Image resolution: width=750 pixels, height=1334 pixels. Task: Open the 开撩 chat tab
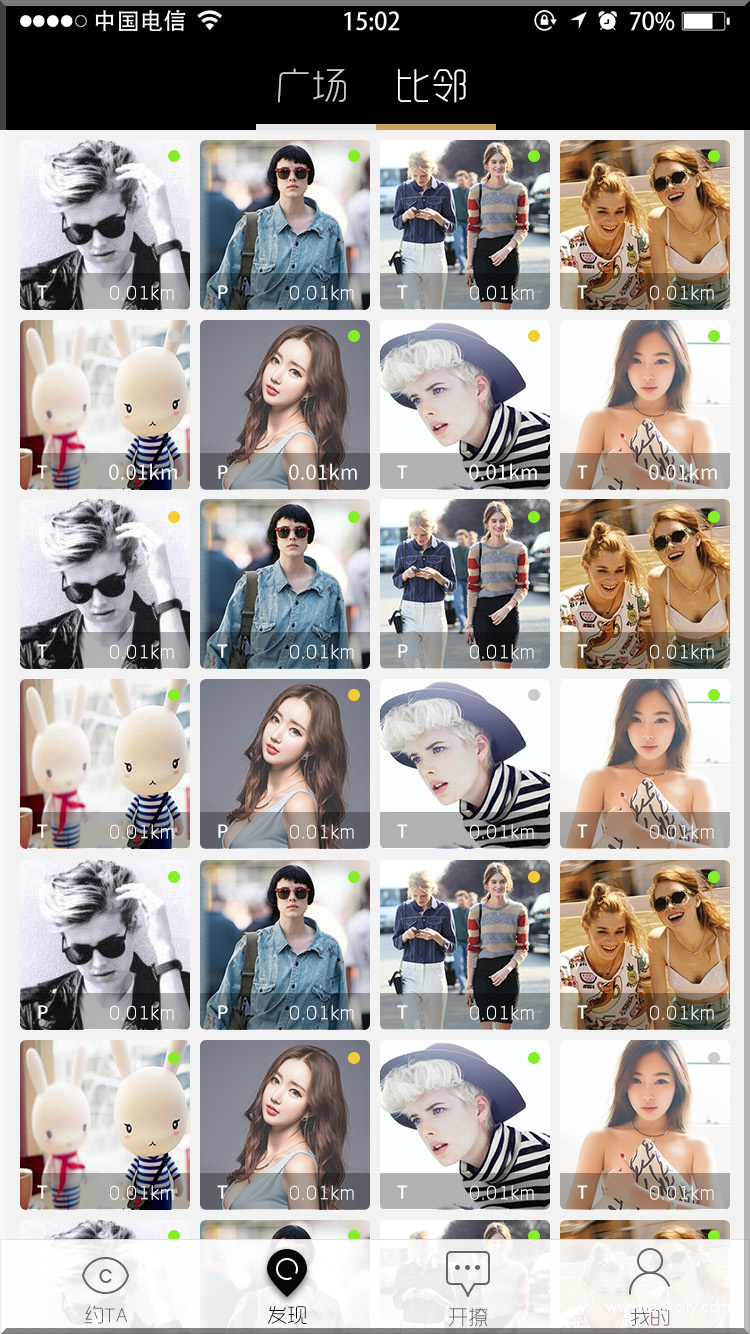click(467, 1290)
